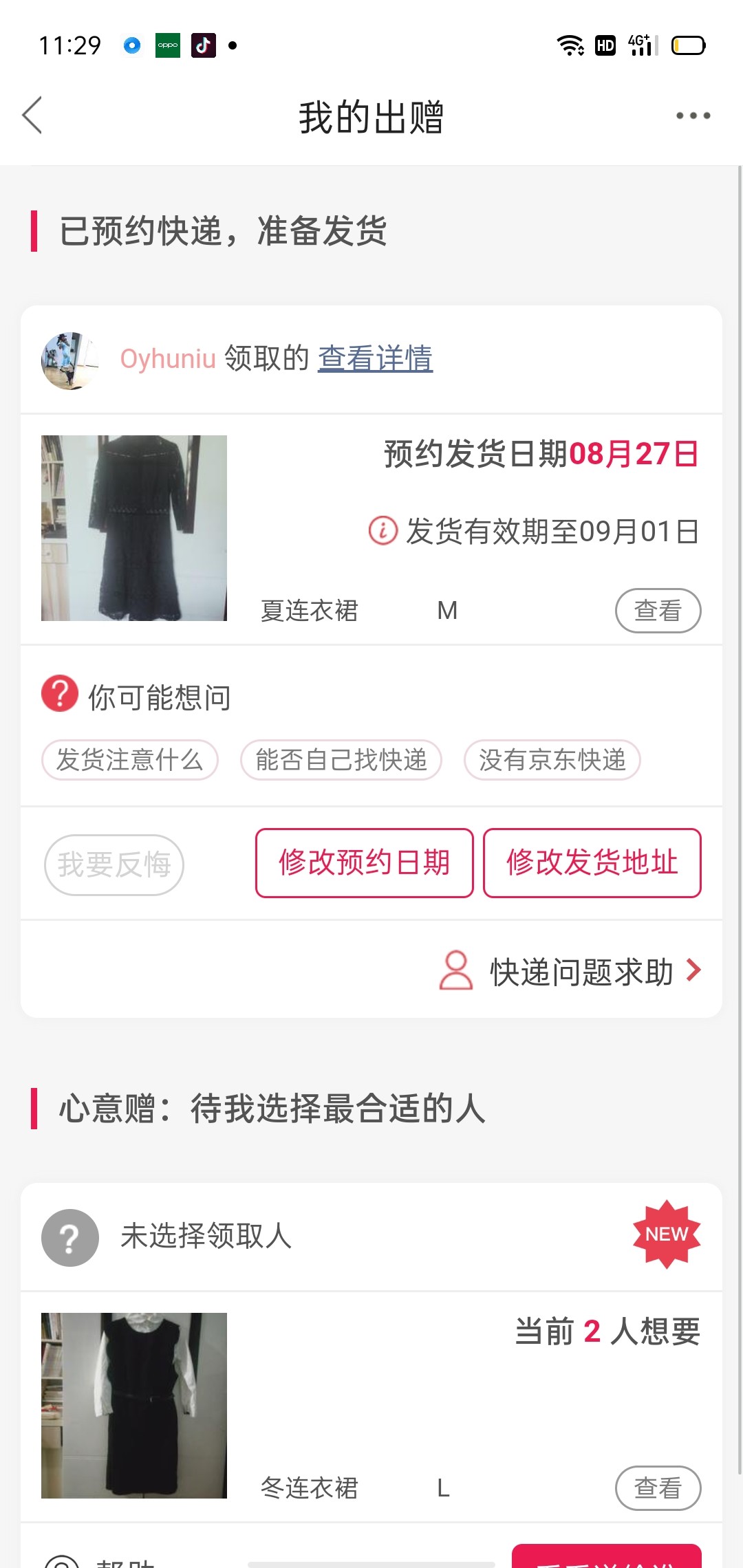Image resolution: width=743 pixels, height=1568 pixels.
Task: Select the 没有京东快递 question chip
Action: coord(552,760)
